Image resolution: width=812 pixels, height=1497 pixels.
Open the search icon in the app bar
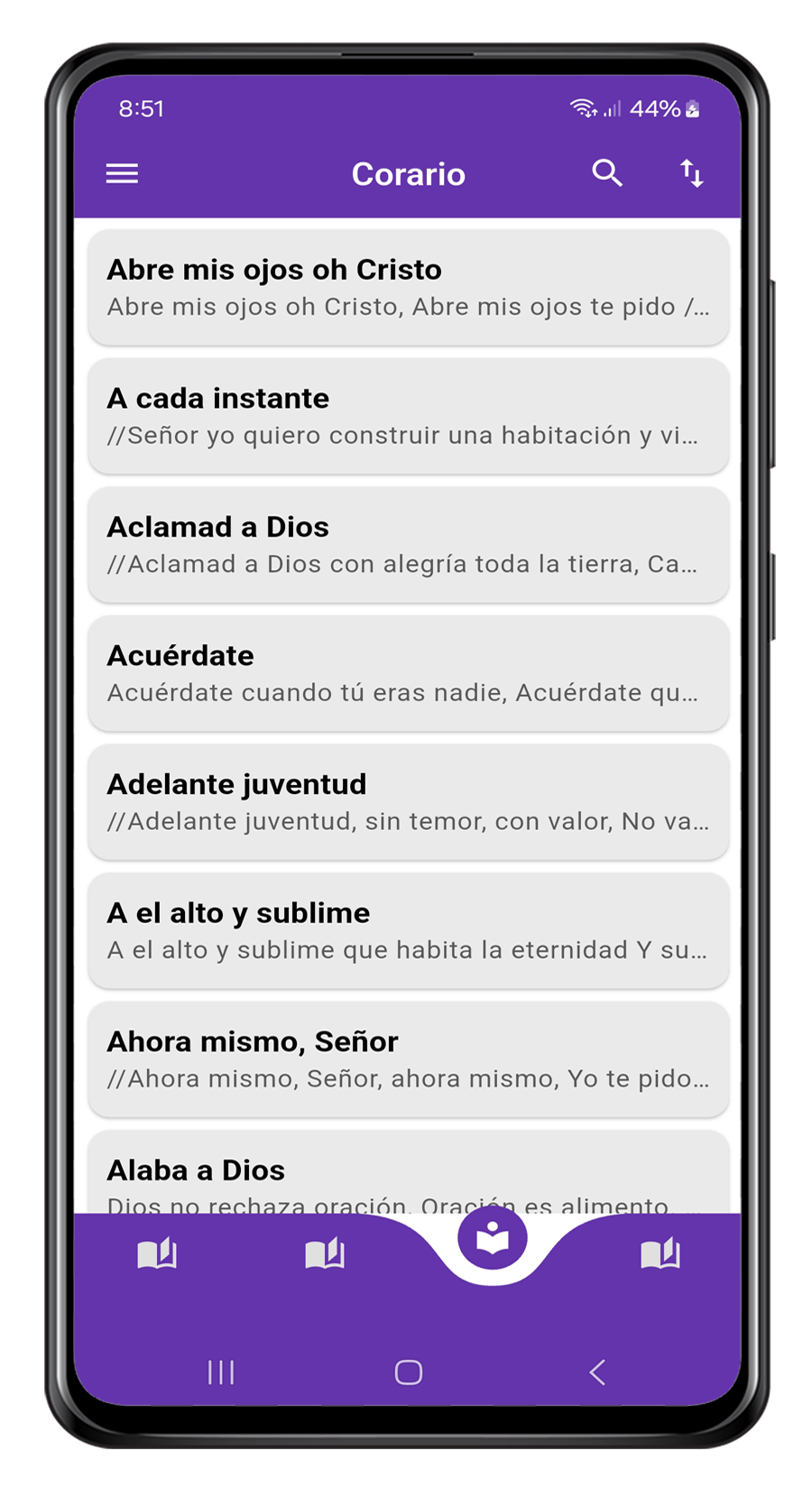607,172
